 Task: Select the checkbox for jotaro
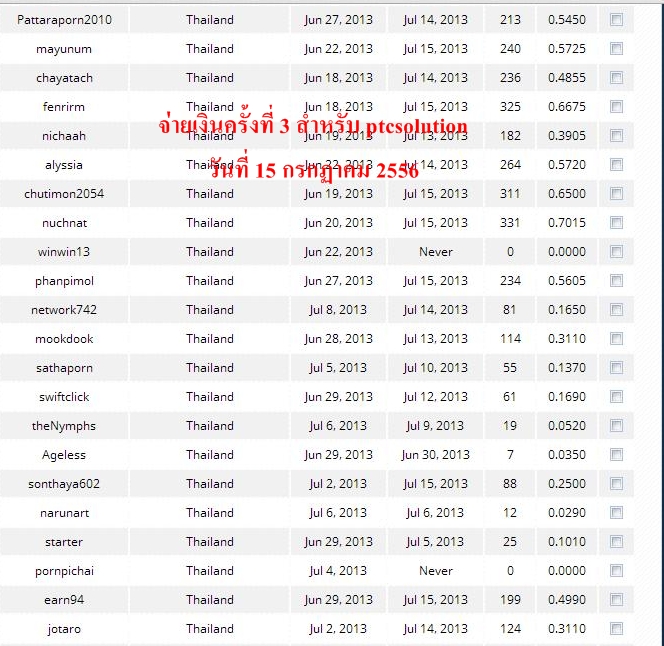pos(616,628)
